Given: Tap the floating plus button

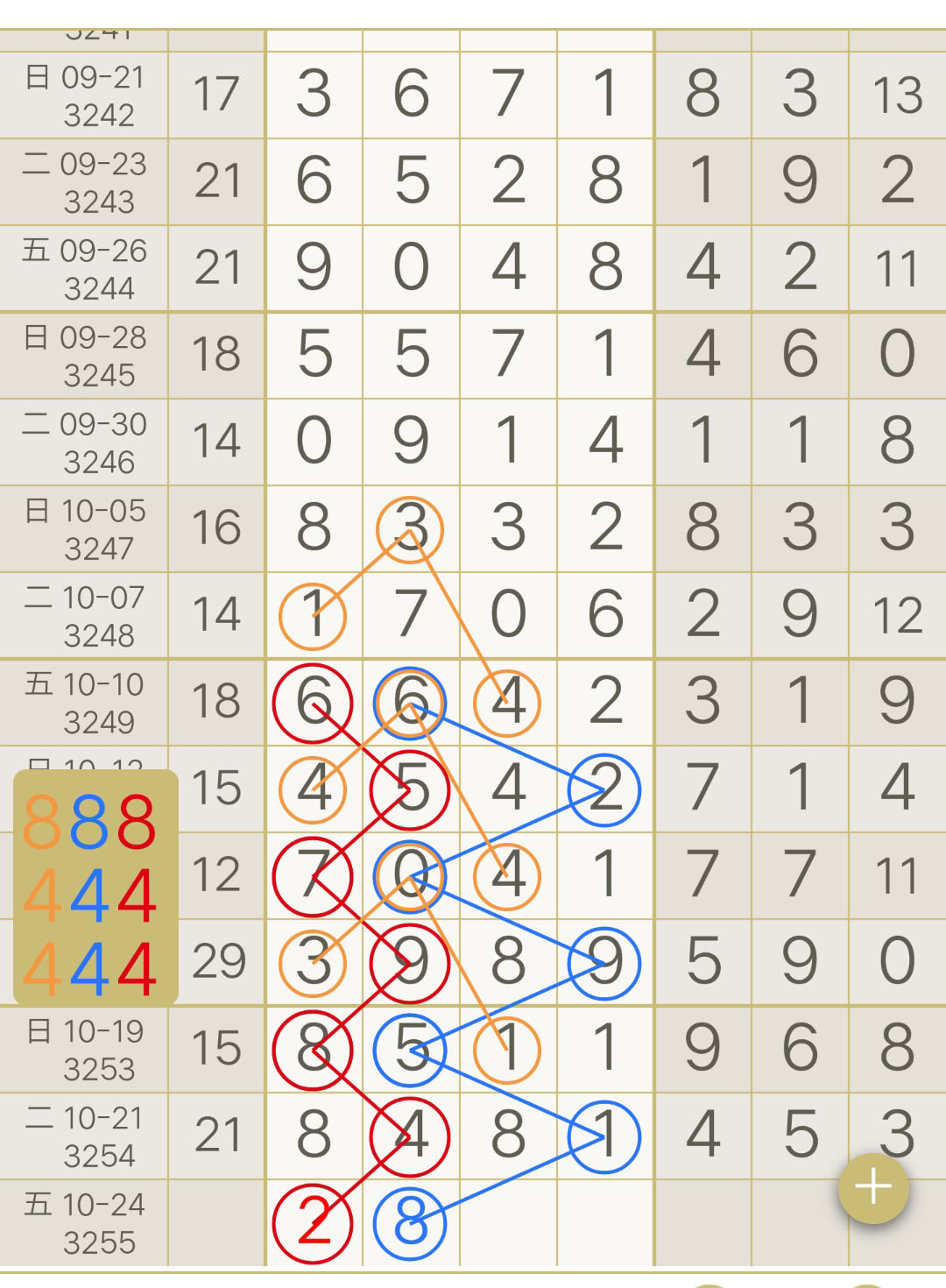Looking at the screenshot, I should pyautogui.click(x=873, y=1188).
